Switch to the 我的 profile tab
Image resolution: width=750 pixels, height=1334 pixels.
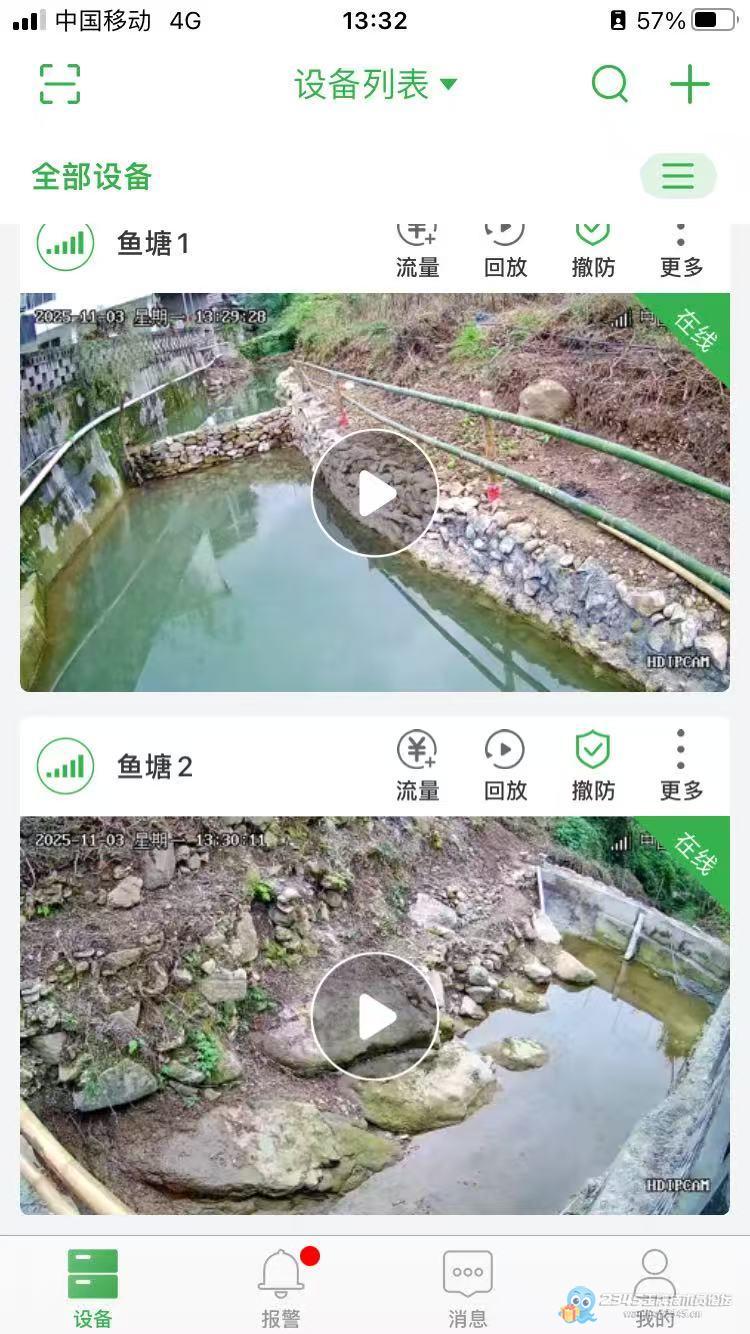(655, 1287)
